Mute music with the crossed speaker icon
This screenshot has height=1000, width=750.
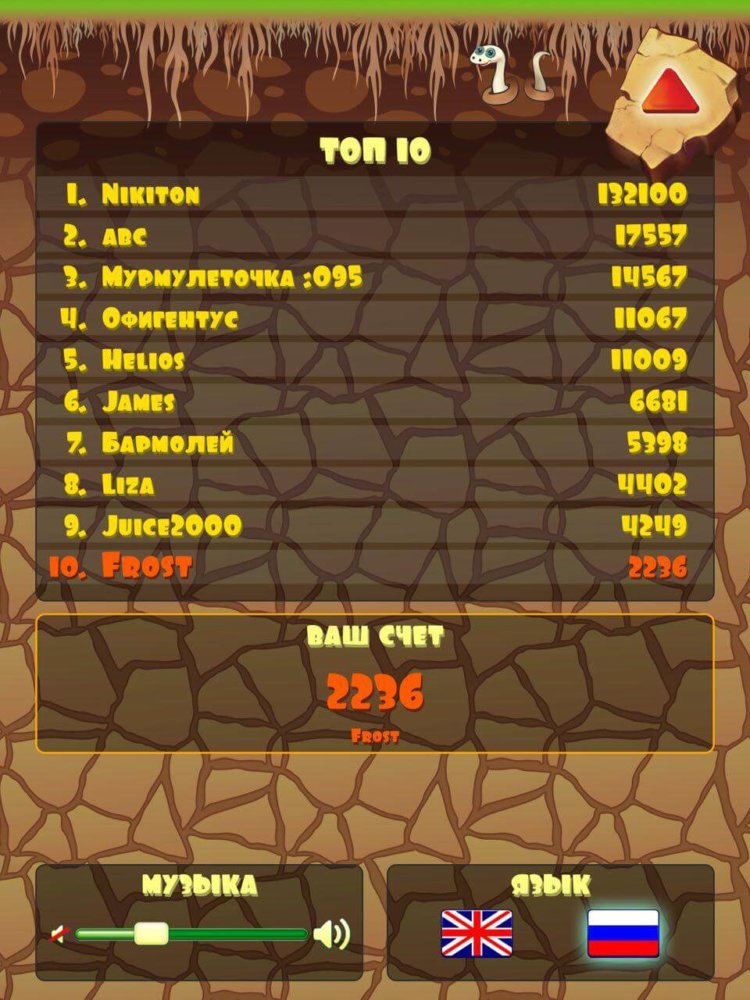[59, 935]
